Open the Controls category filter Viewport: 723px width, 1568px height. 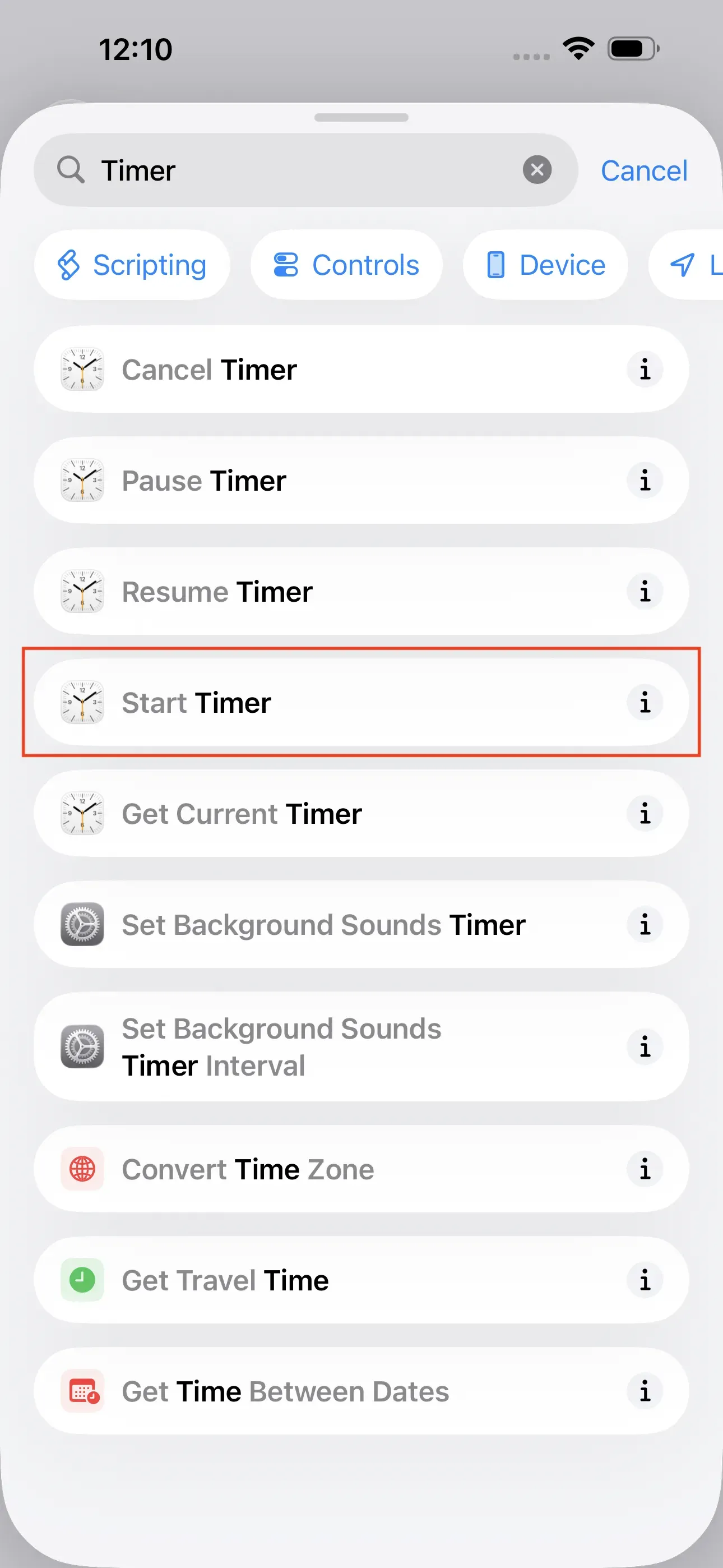[346, 264]
